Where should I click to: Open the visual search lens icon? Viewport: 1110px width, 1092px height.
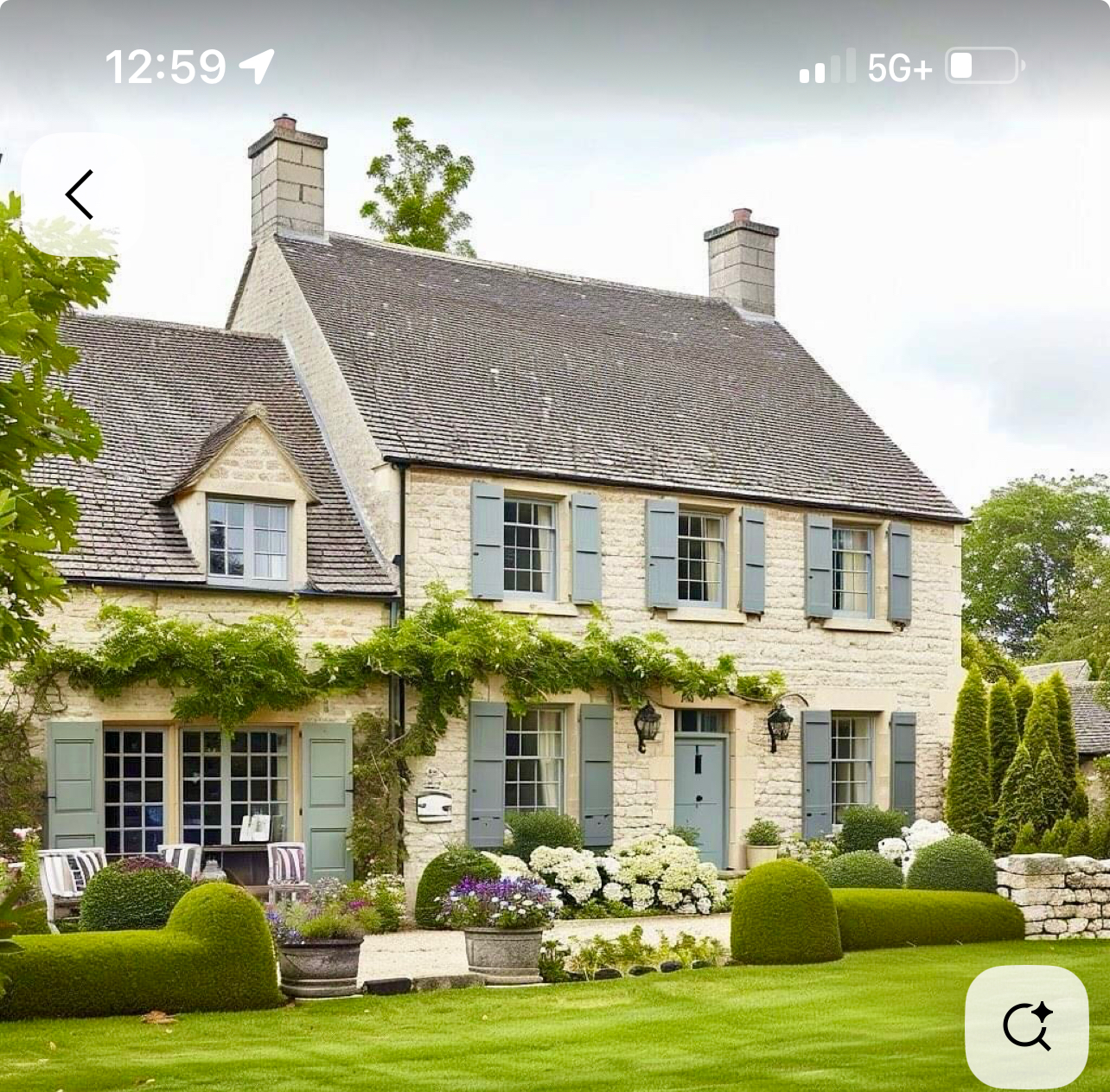coord(1026,1026)
